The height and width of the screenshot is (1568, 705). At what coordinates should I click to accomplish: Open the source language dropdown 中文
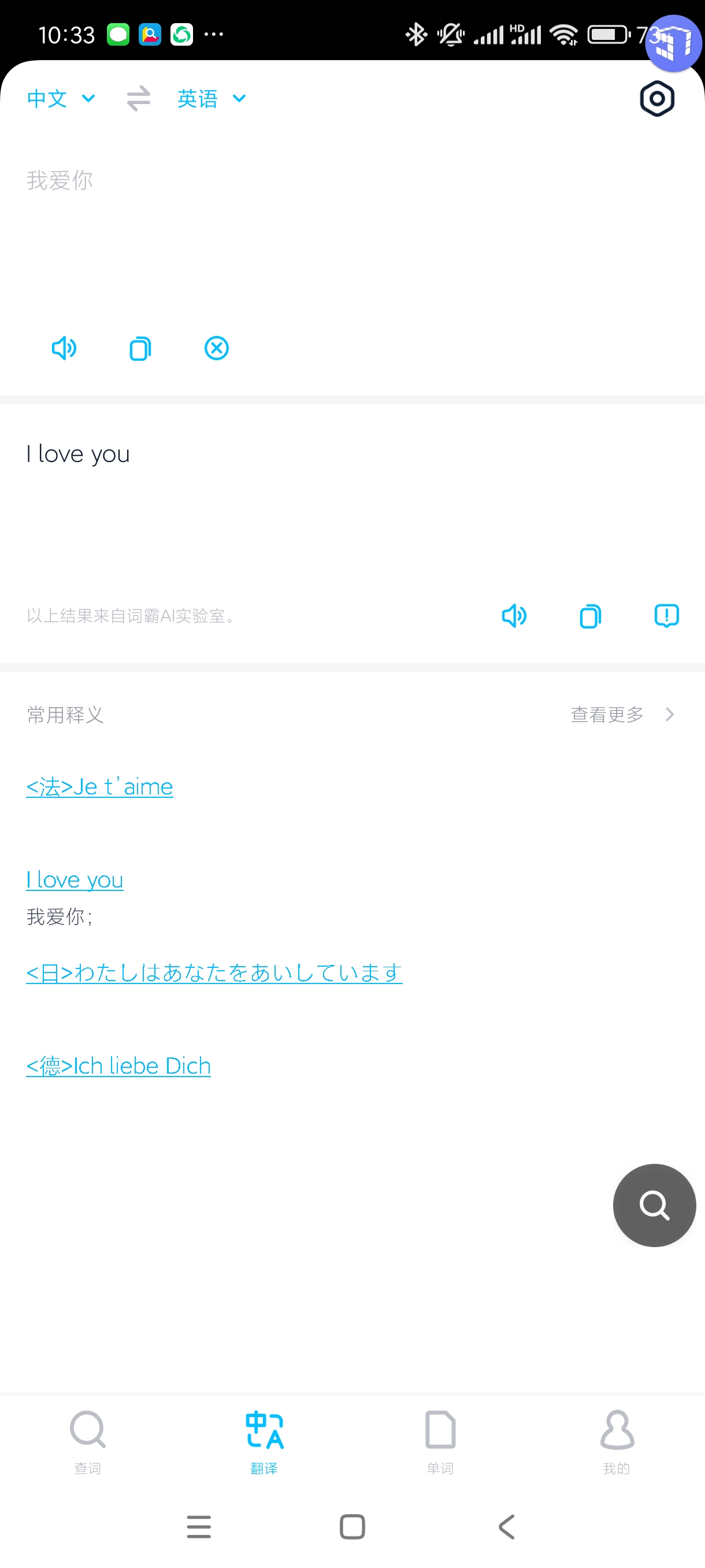pyautogui.click(x=60, y=98)
